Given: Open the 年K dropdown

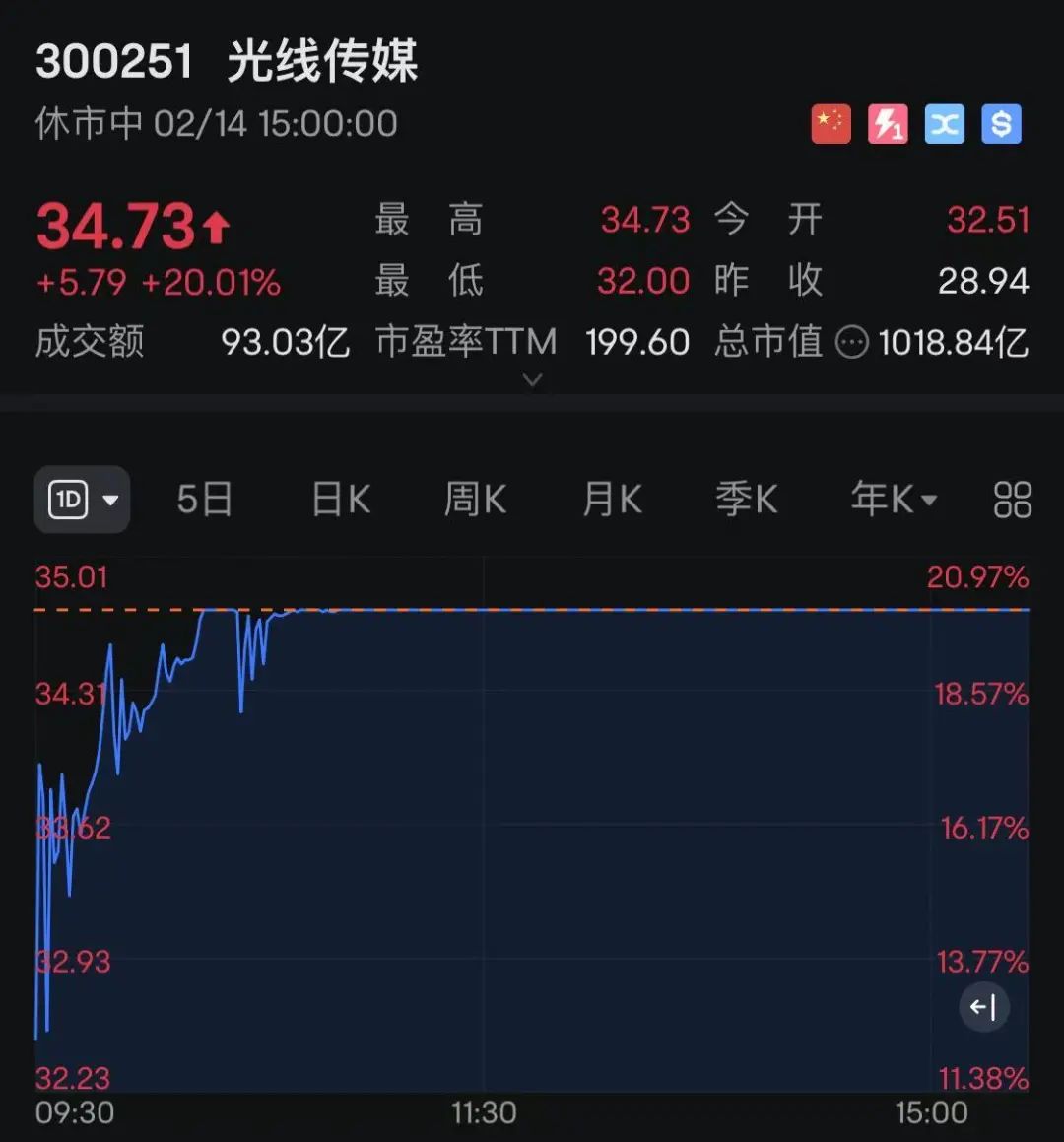Looking at the screenshot, I should (x=893, y=500).
